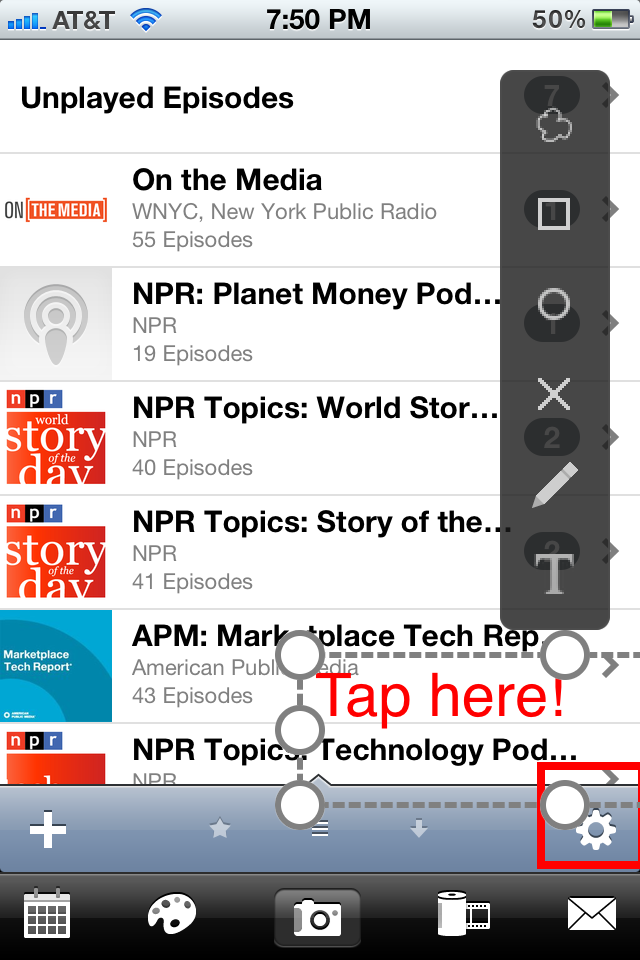Select the cloud shape tool
The width and height of the screenshot is (640, 960).
pyautogui.click(x=554, y=125)
